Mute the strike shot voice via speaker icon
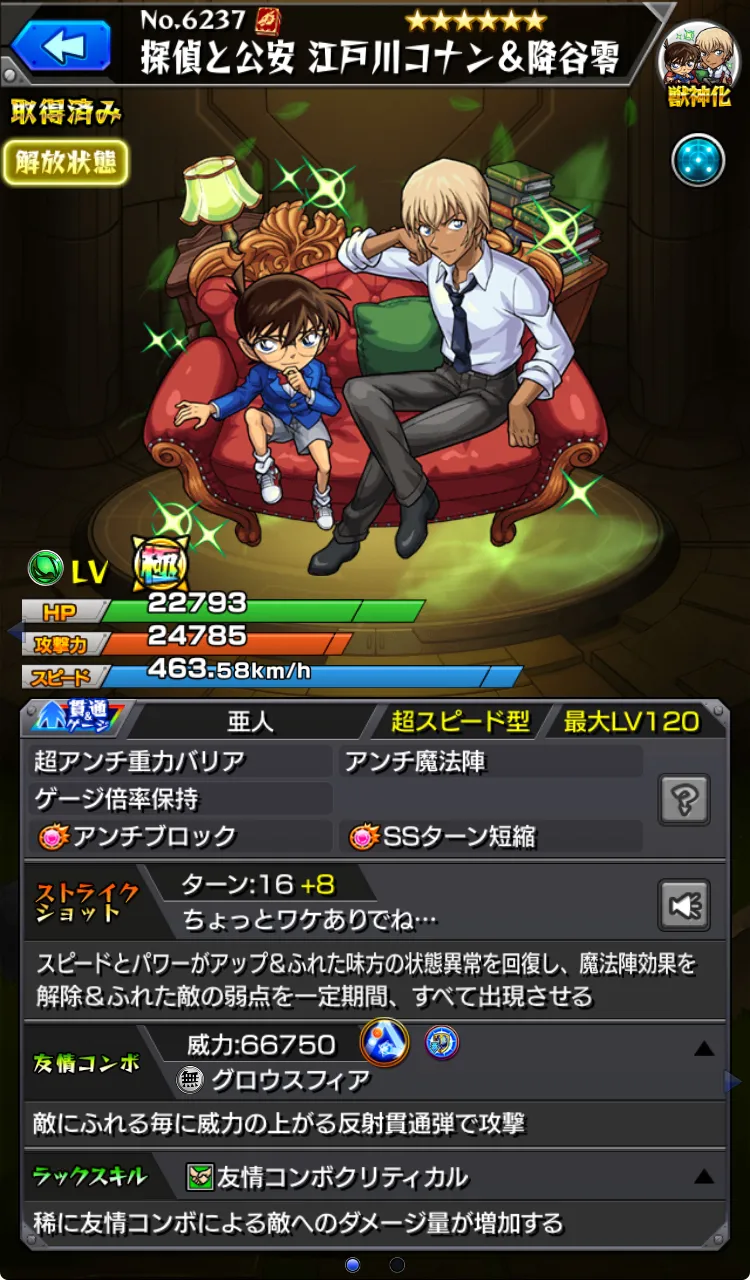Image resolution: width=750 pixels, height=1280 pixels. [684, 903]
